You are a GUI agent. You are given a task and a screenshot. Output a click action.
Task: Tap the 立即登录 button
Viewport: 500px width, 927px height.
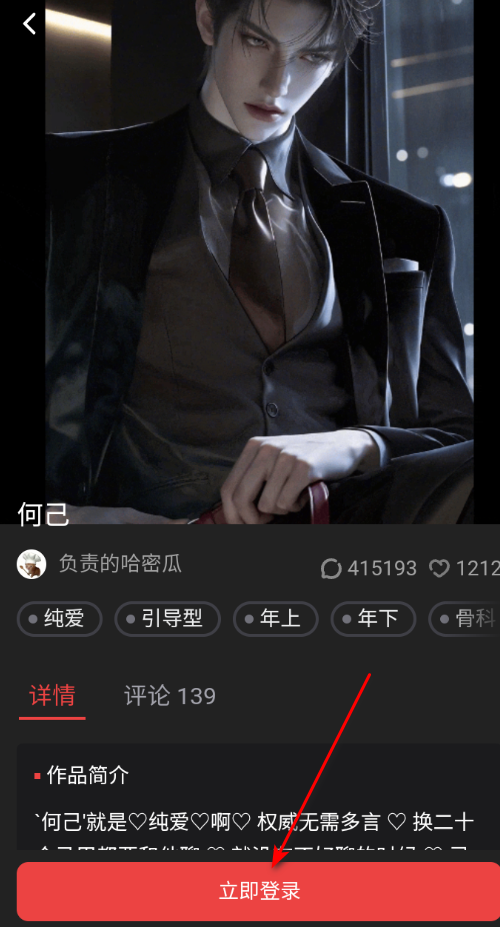259,891
